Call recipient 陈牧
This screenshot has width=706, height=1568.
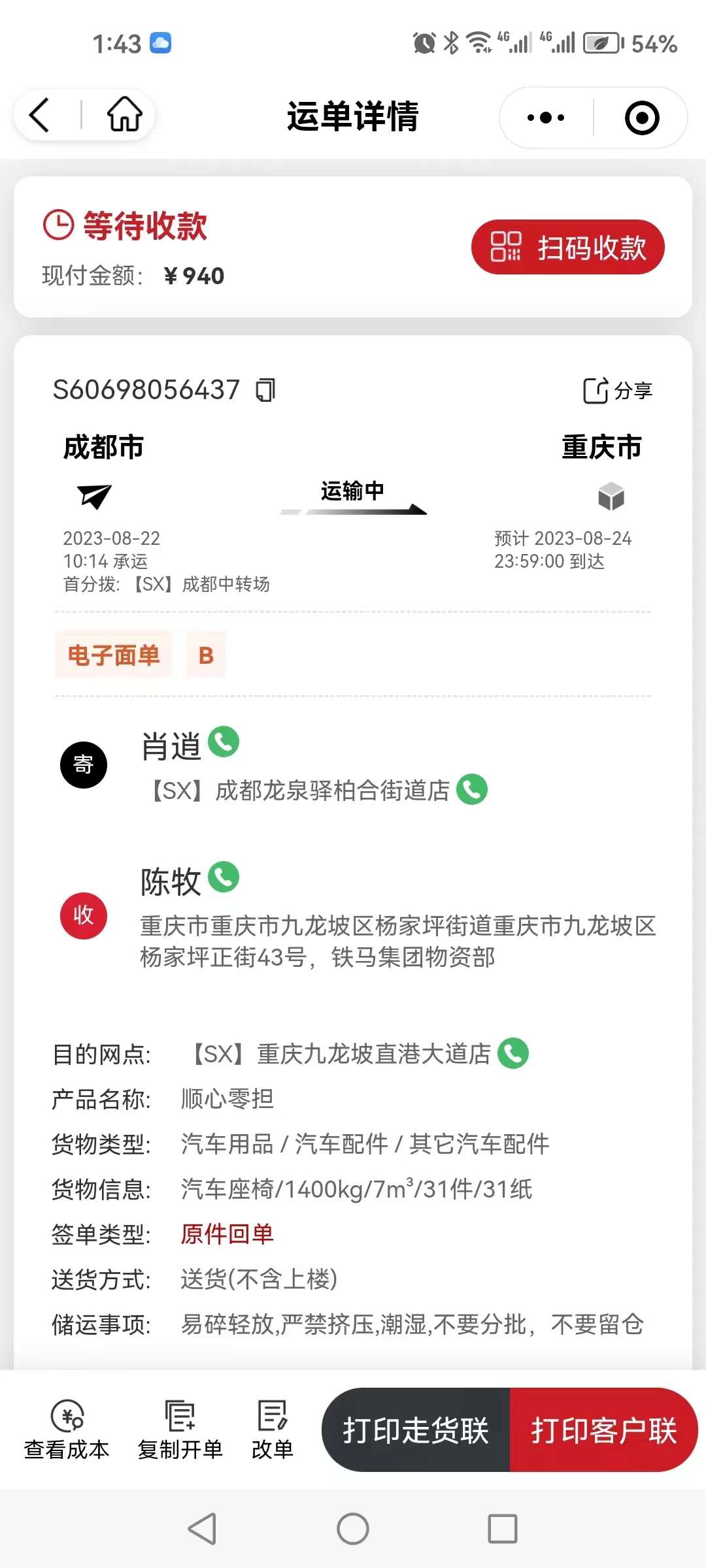point(224,877)
